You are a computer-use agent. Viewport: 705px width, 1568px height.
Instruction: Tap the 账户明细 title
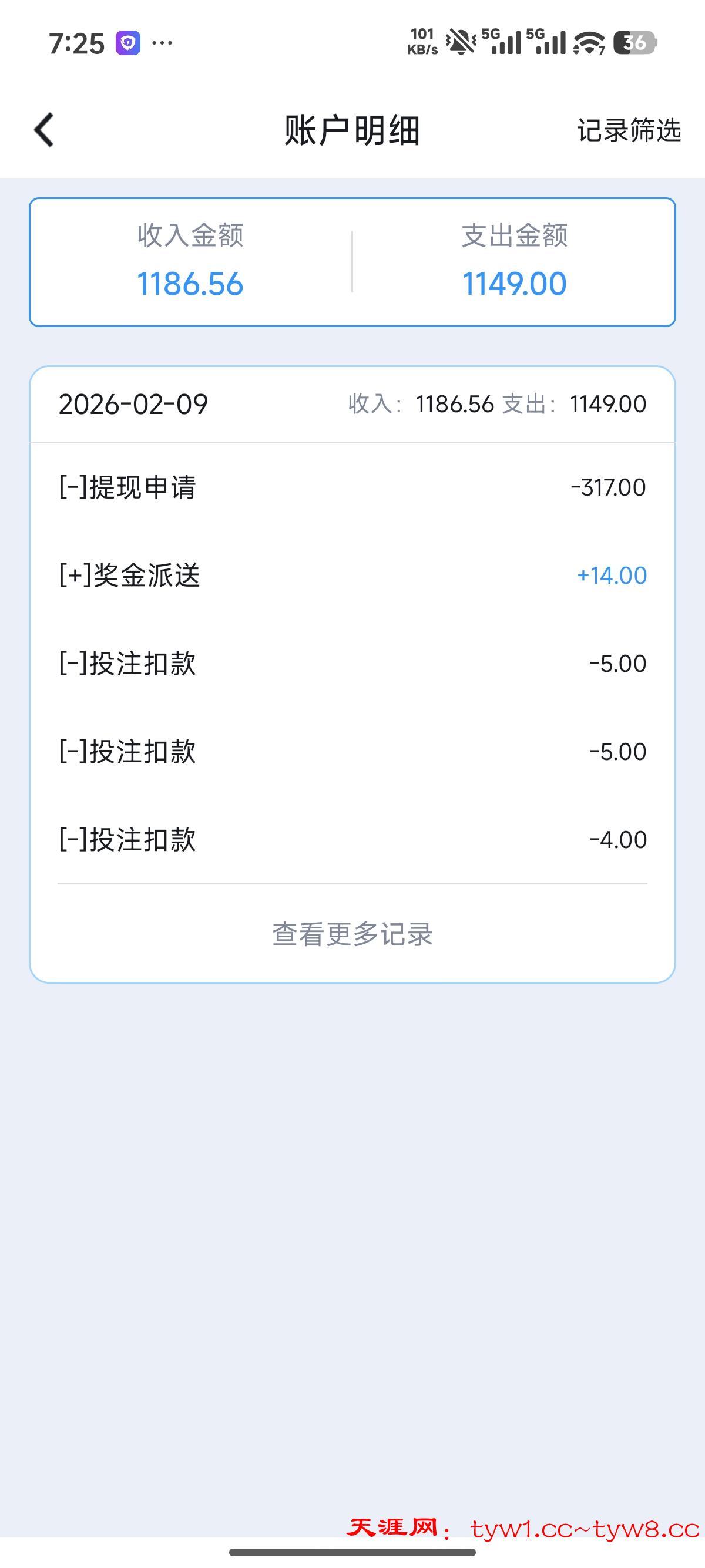click(352, 131)
